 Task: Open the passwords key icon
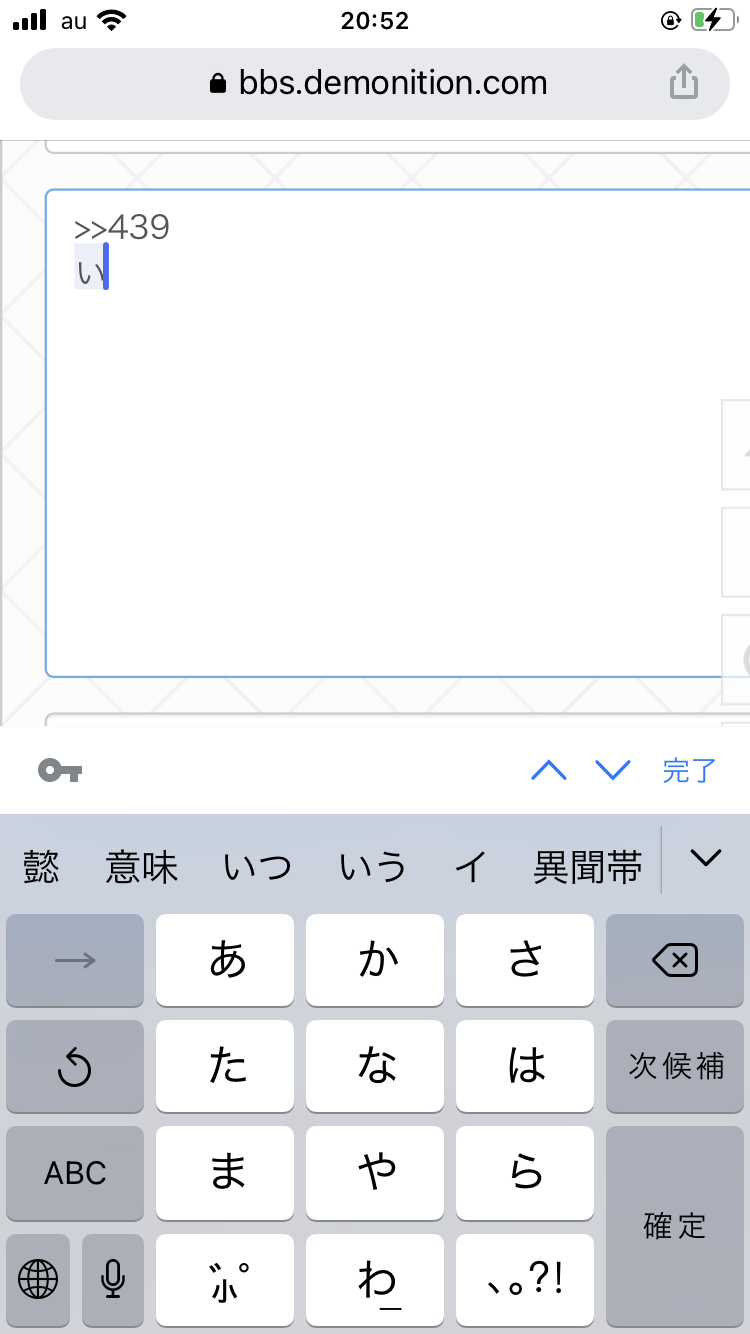click(60, 770)
